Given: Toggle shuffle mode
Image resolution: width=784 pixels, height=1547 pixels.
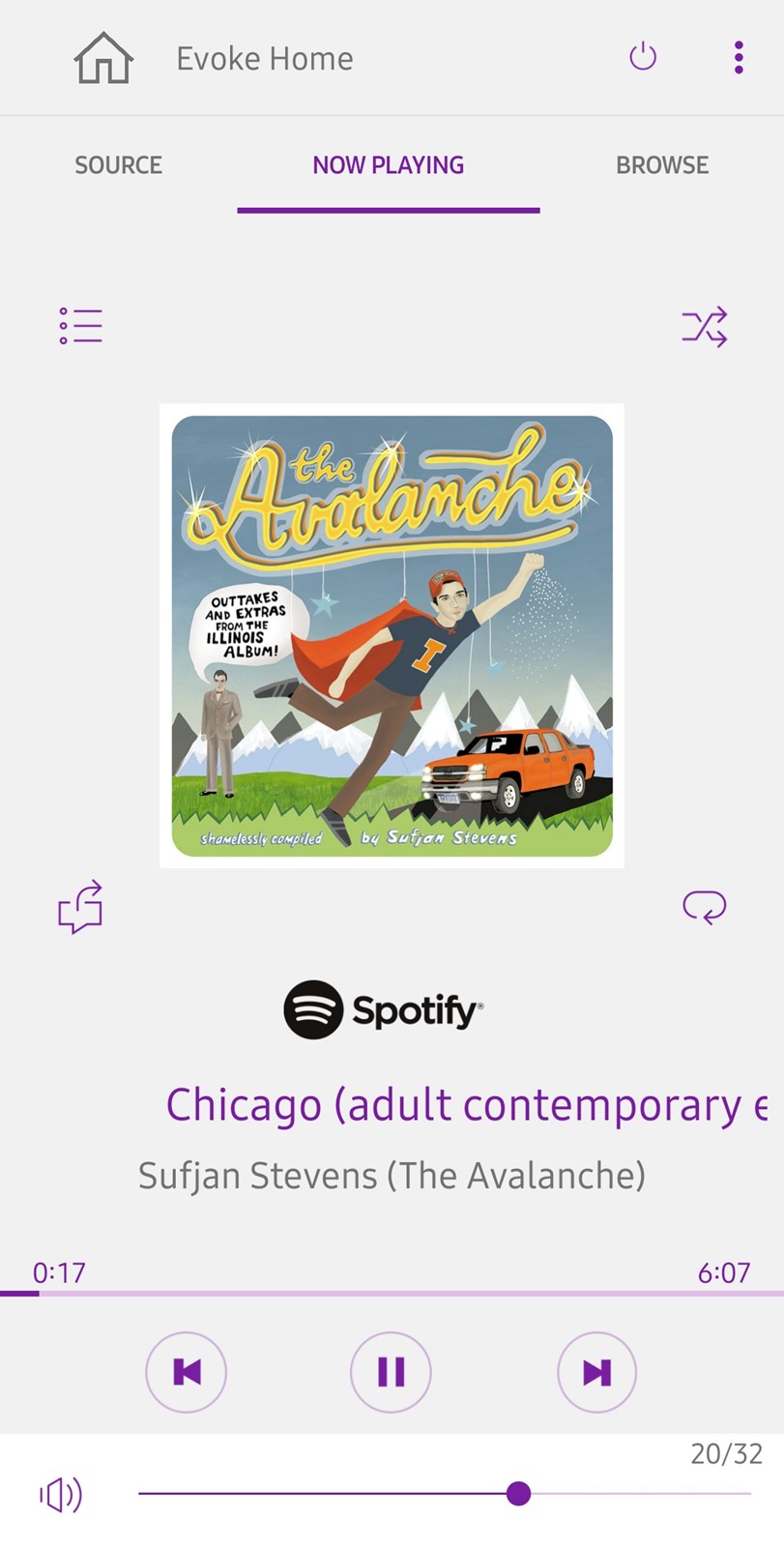Looking at the screenshot, I should click(705, 327).
